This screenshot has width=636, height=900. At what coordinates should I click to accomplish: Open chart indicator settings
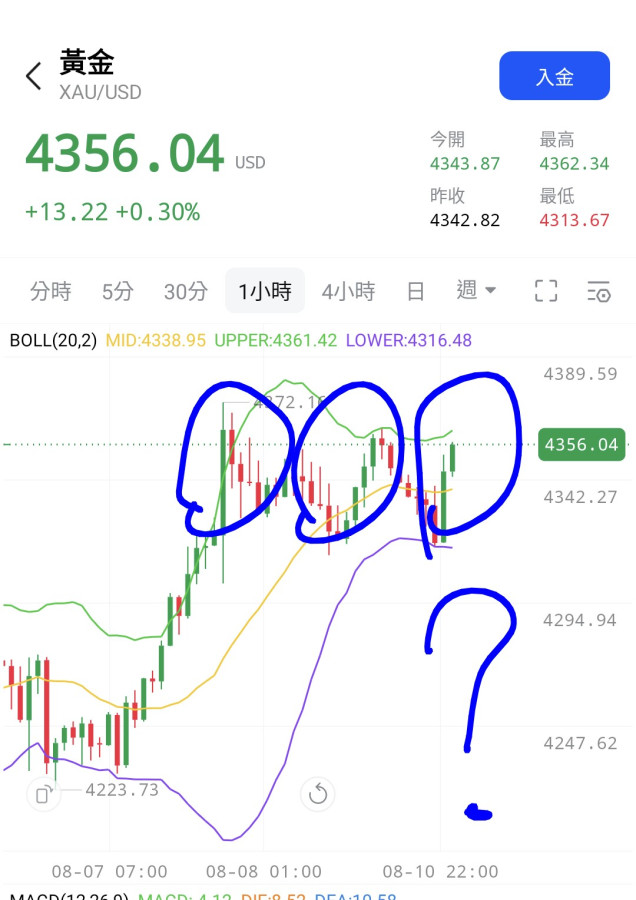pos(599,291)
